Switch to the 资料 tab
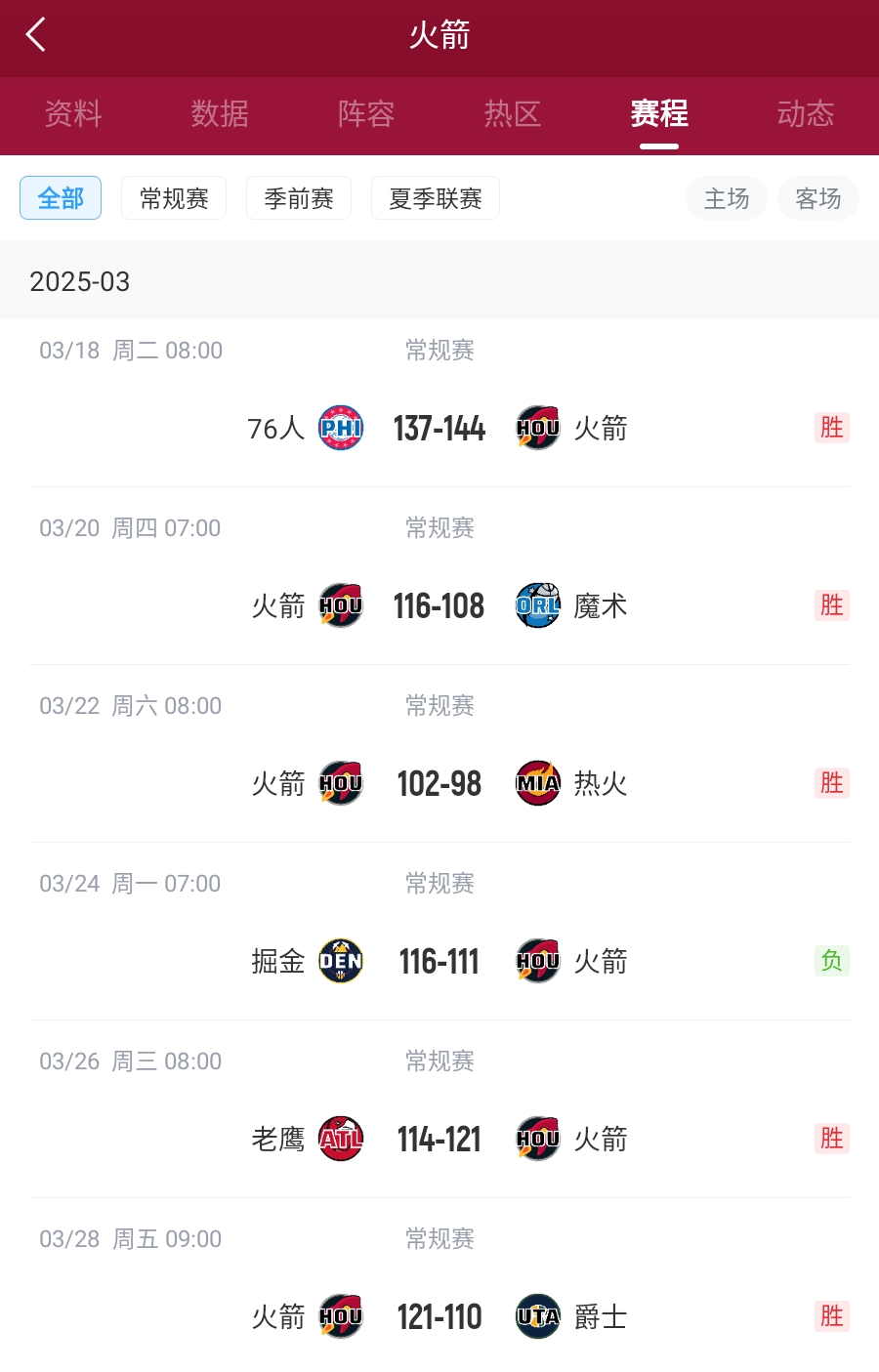This screenshot has width=879, height=1372. pos(73,114)
